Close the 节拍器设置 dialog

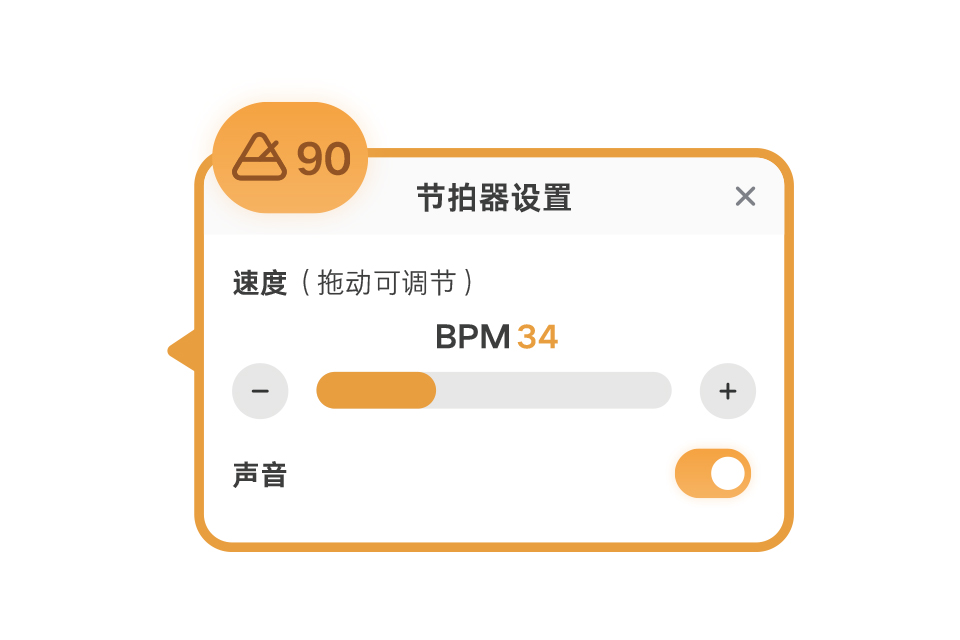click(745, 196)
